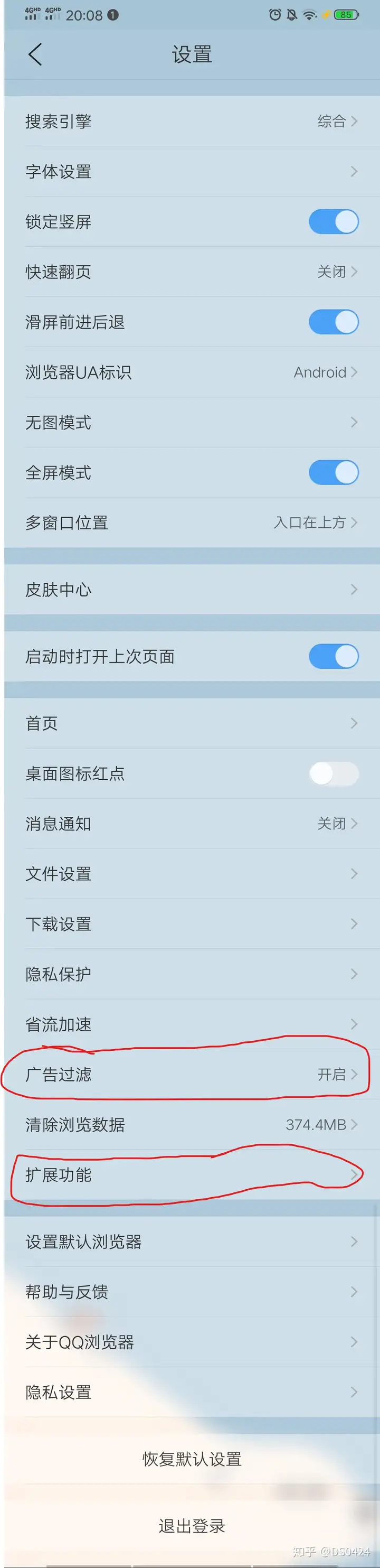Open 清除浏览数据
Image resolution: width=380 pixels, height=1568 pixels.
click(x=191, y=1124)
